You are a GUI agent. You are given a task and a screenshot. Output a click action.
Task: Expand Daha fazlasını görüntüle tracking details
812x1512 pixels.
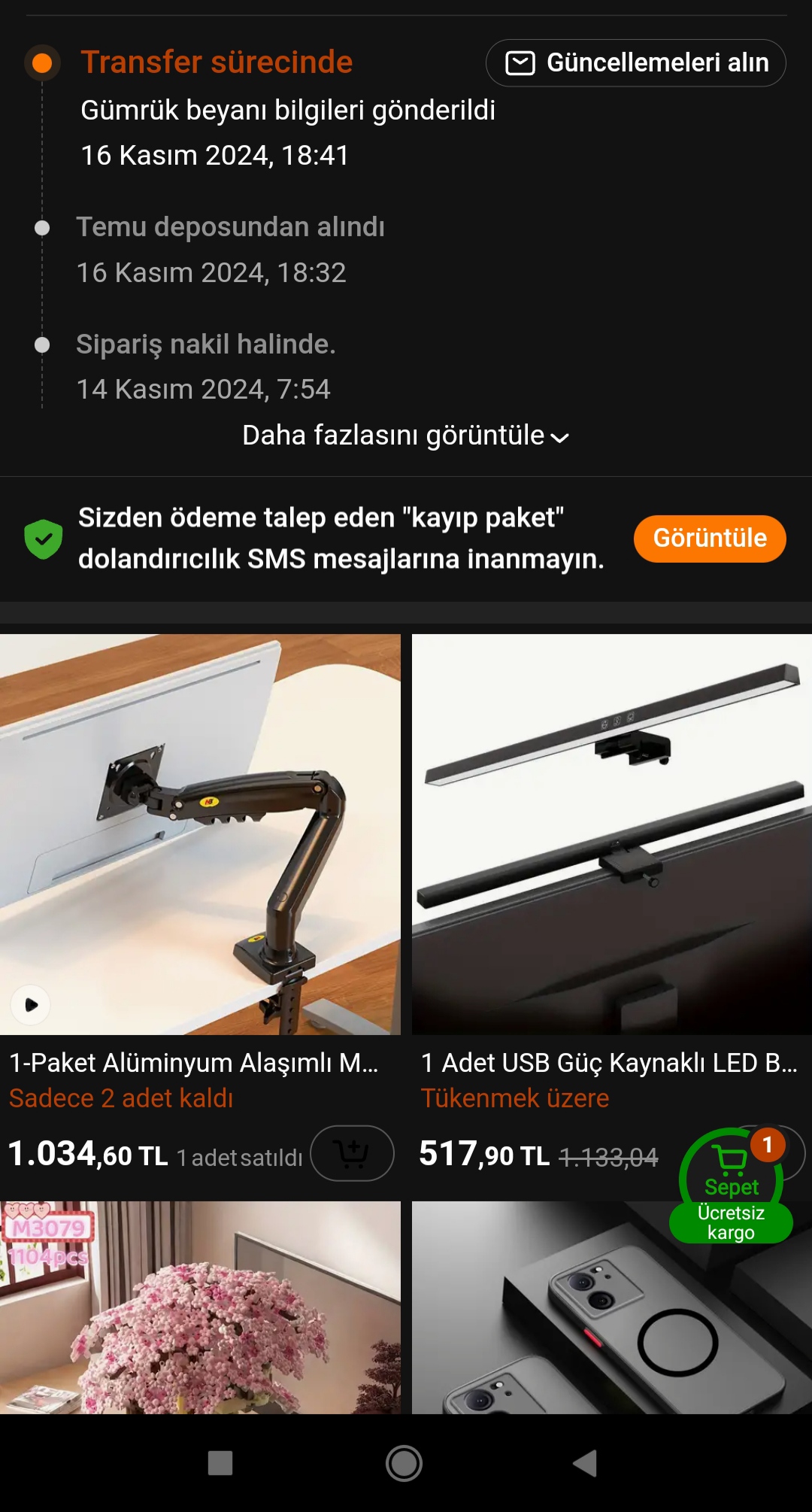pyautogui.click(x=405, y=436)
